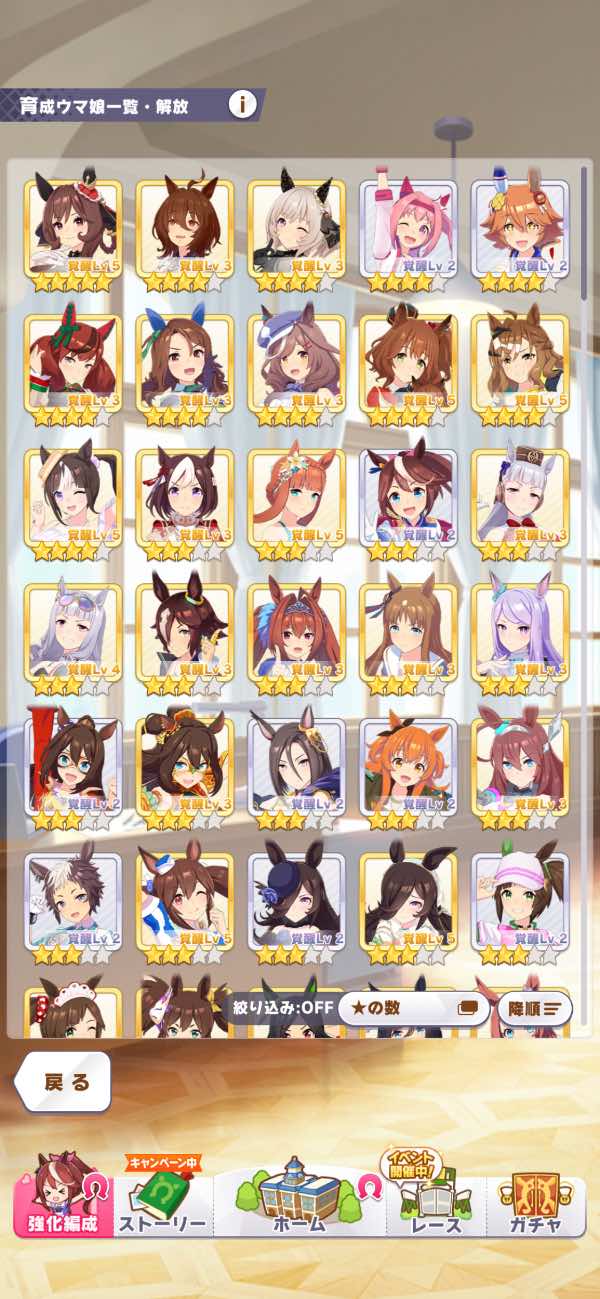Open the info icon beside 育成ウマ娘一覧・解放
The width and height of the screenshot is (600, 1299).
click(x=242, y=104)
